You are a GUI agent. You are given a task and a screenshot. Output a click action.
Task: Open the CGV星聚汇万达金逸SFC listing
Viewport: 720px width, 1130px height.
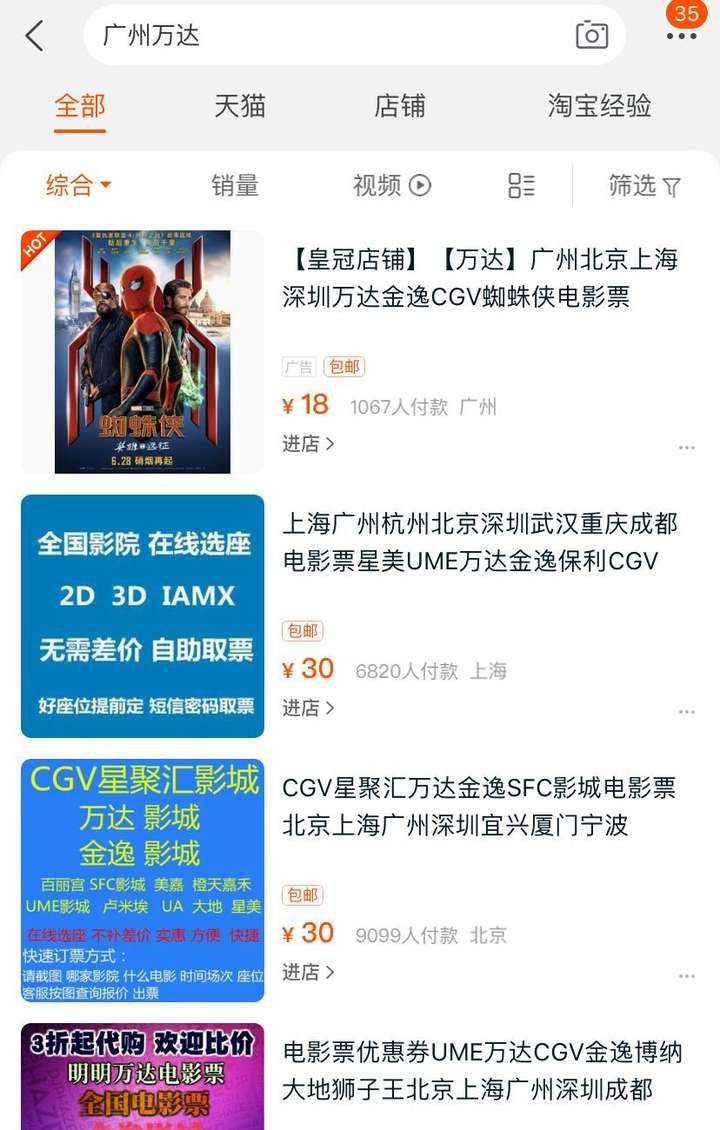pyautogui.click(x=480, y=806)
